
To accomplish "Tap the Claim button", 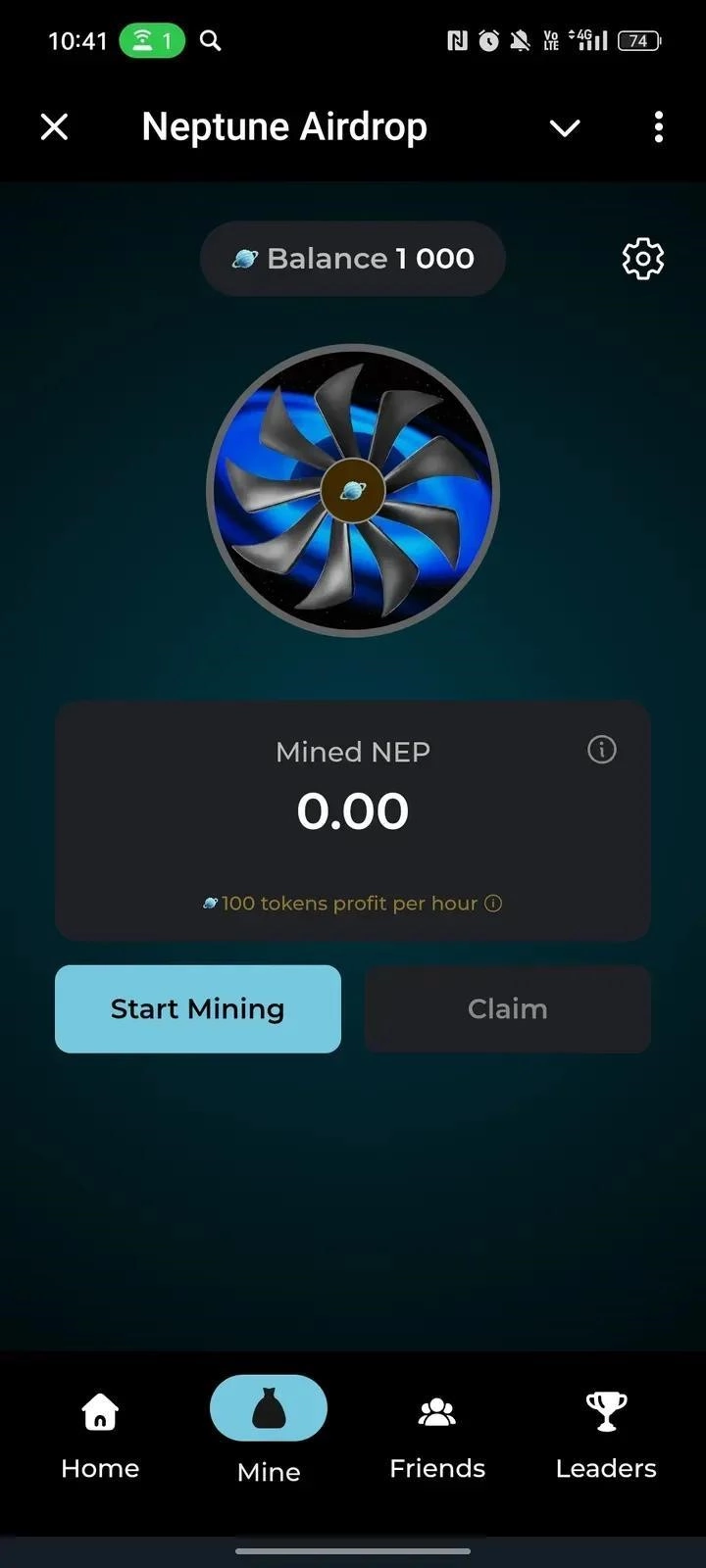I will pos(507,1008).
